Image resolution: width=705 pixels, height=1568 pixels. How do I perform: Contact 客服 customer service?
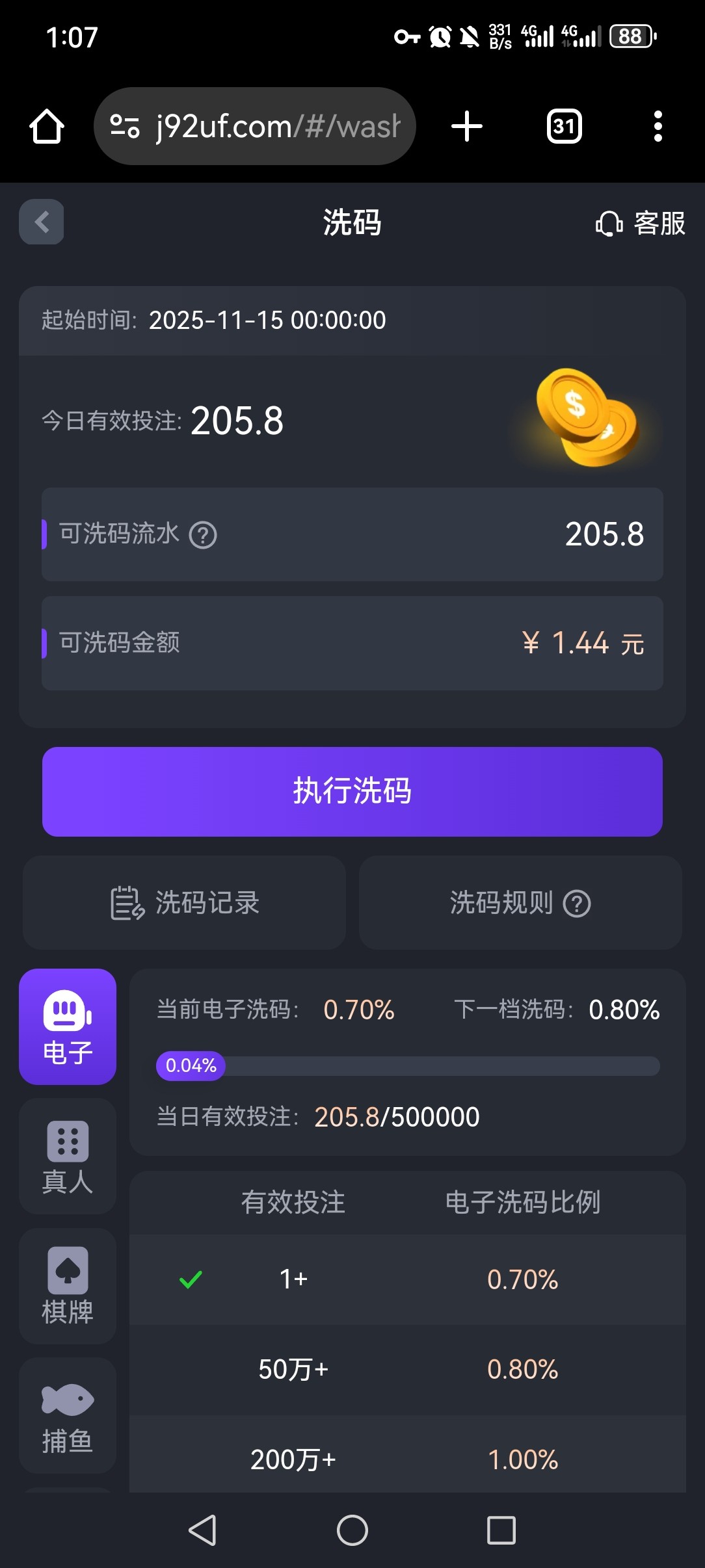[641, 224]
